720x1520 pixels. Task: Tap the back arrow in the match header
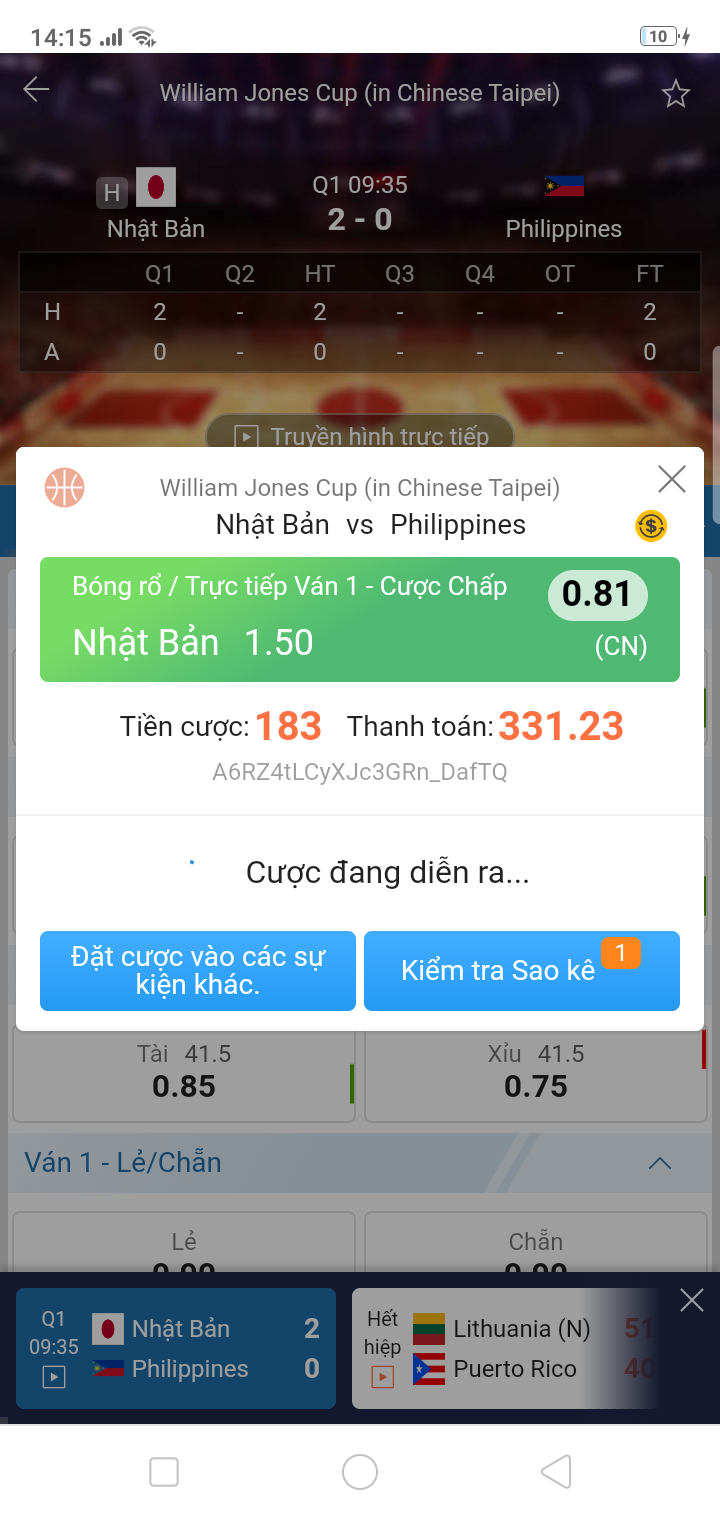pyautogui.click(x=35, y=88)
